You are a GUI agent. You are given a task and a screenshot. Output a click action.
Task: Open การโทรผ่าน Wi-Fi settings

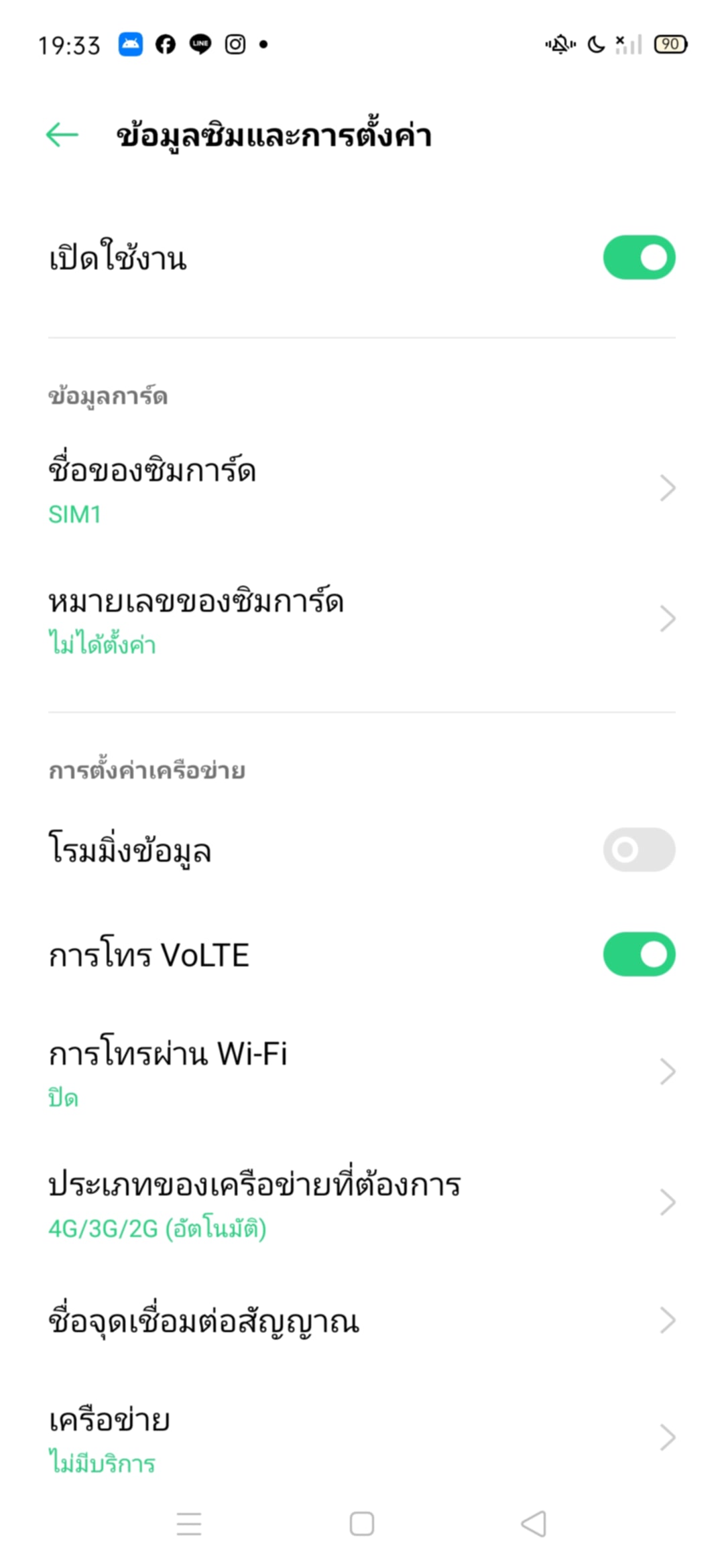click(362, 1071)
